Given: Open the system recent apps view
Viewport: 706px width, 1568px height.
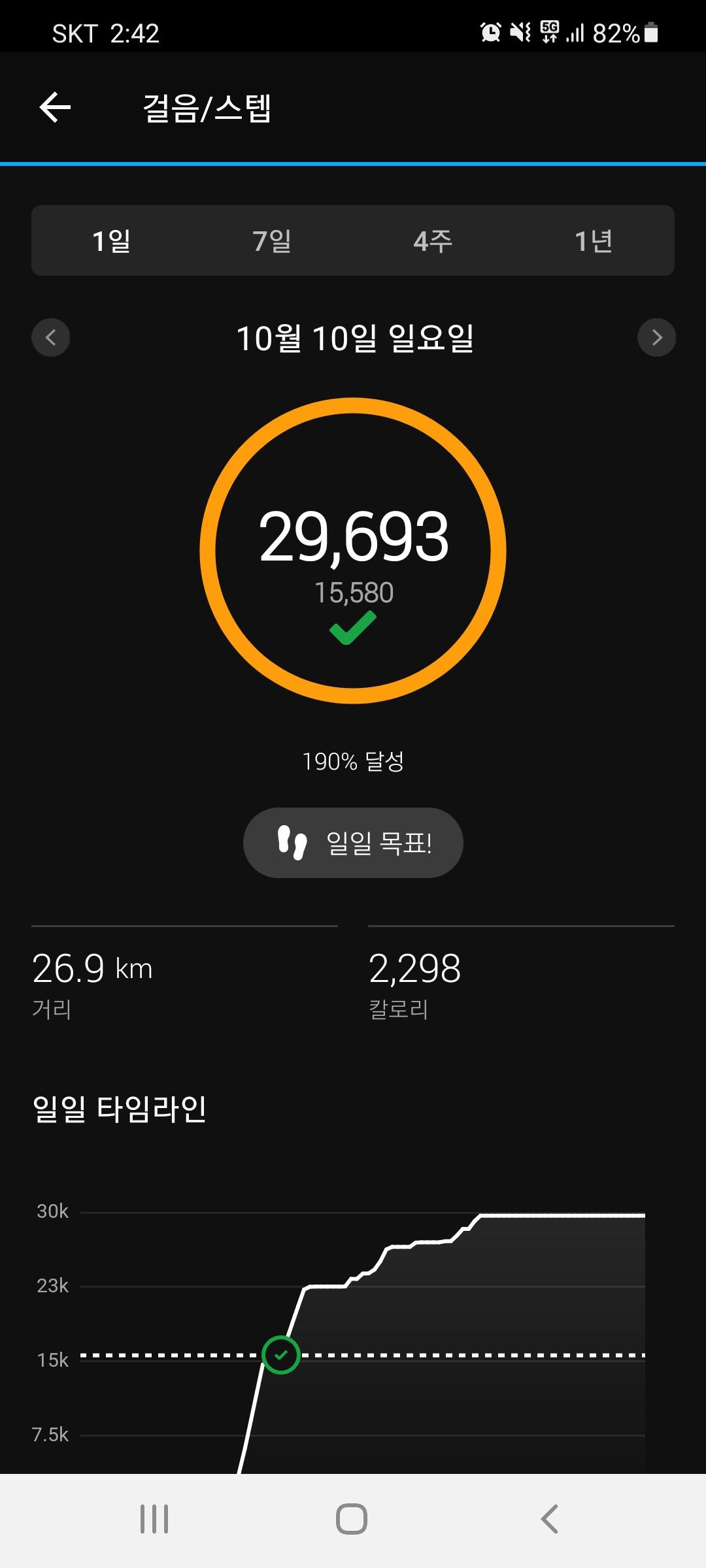Looking at the screenshot, I should pos(154,1519).
